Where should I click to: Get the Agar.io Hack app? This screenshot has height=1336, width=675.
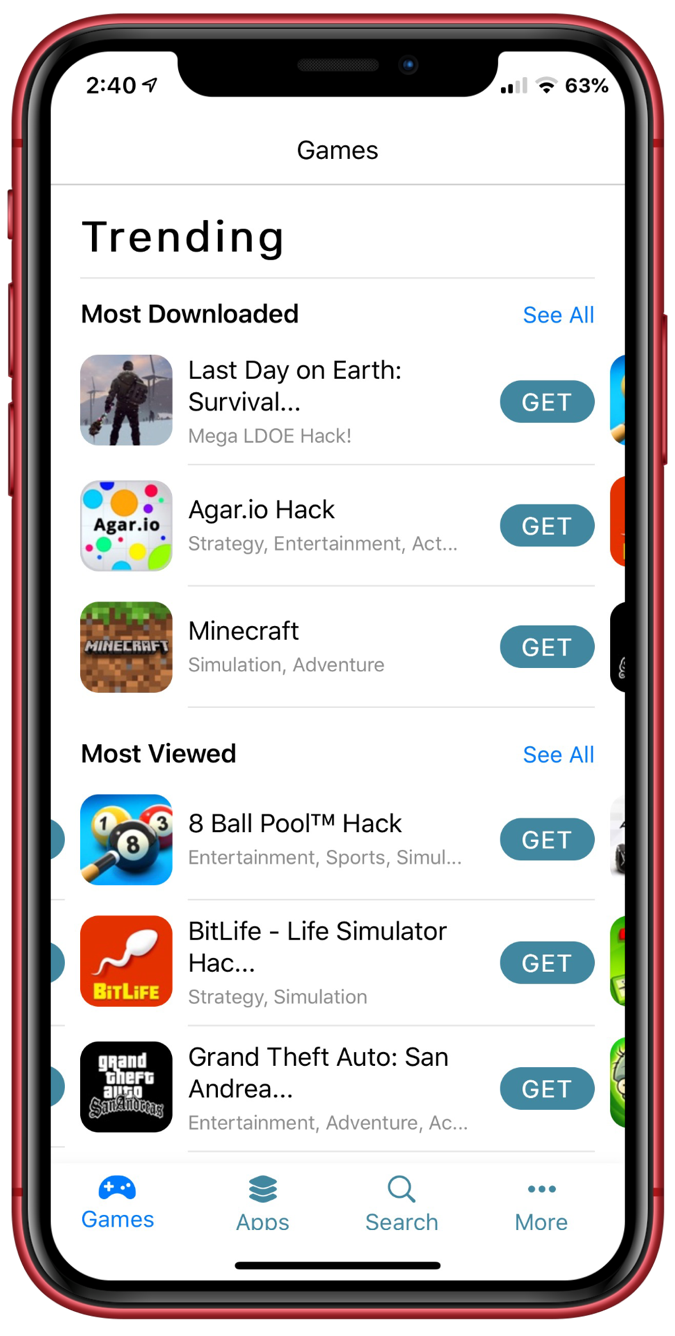click(546, 526)
